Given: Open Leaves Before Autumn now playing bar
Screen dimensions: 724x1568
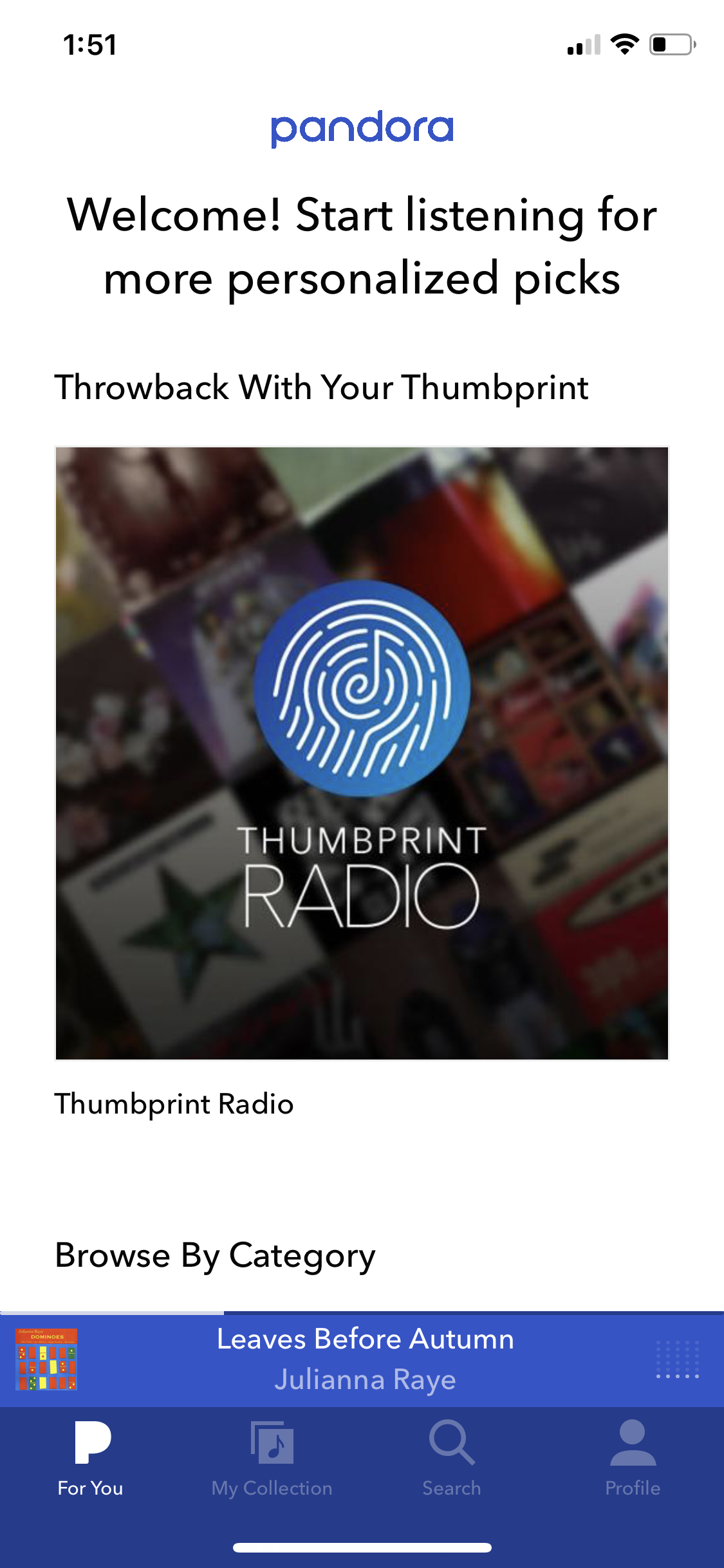Looking at the screenshot, I should point(365,1358).
